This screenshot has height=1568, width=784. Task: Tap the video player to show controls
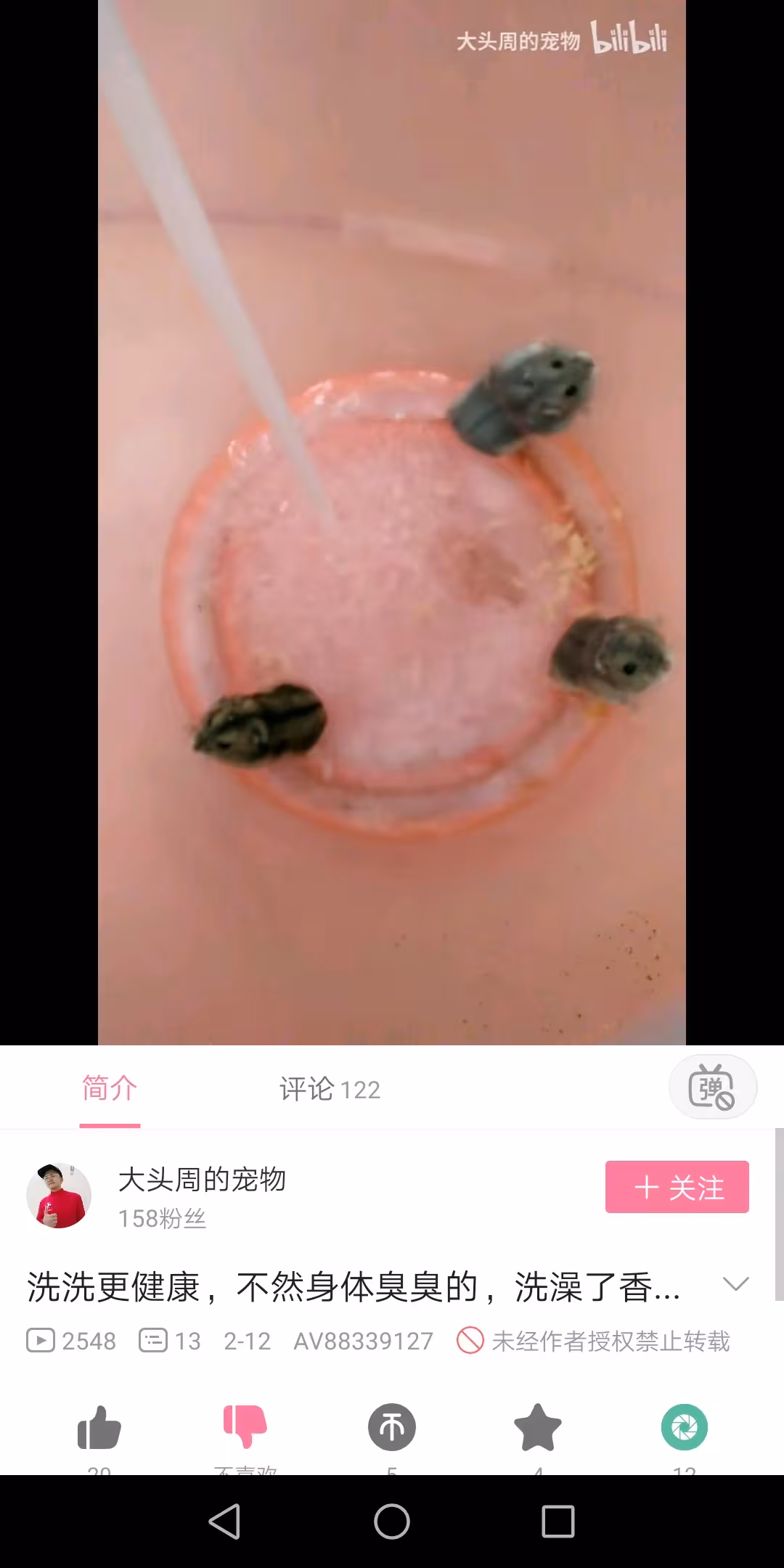point(392,523)
